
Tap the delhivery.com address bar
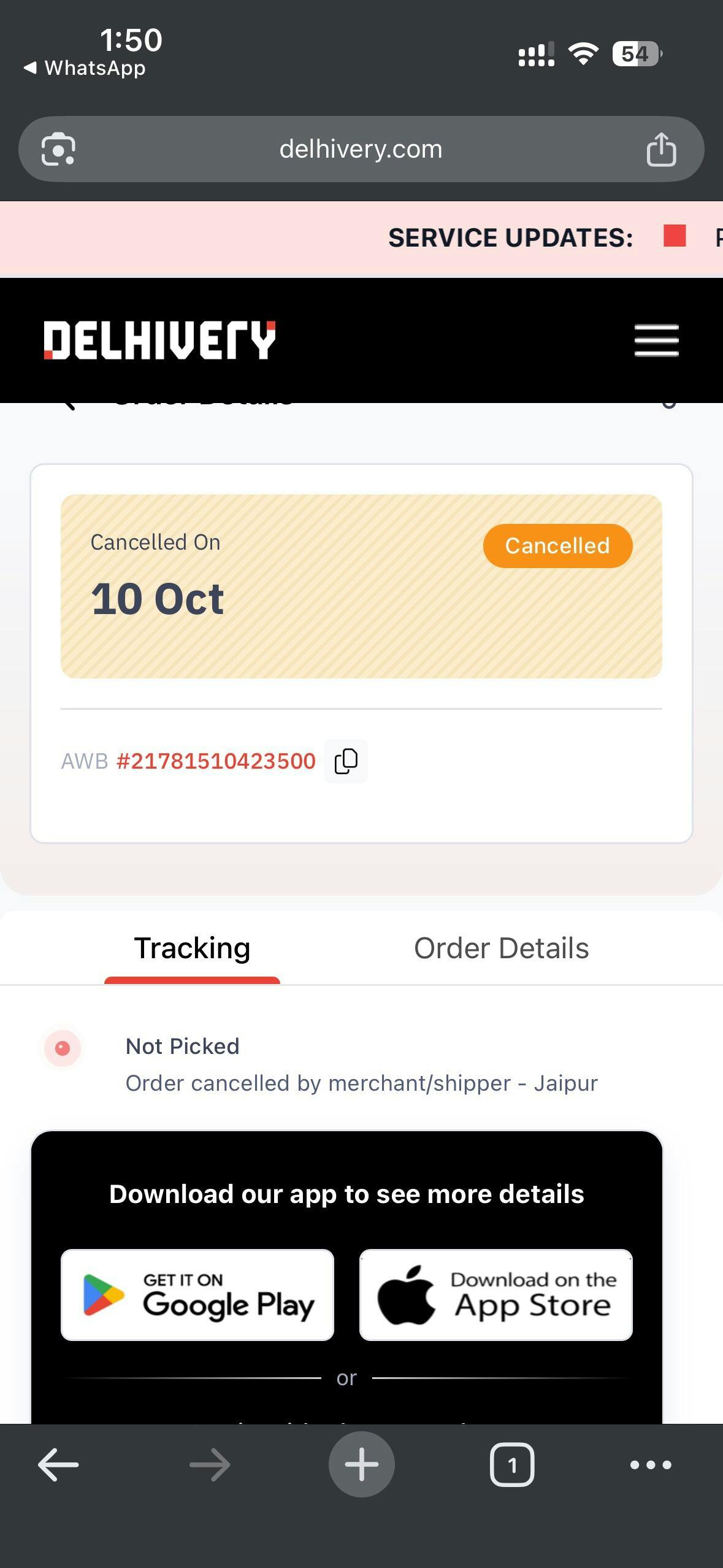click(x=361, y=149)
